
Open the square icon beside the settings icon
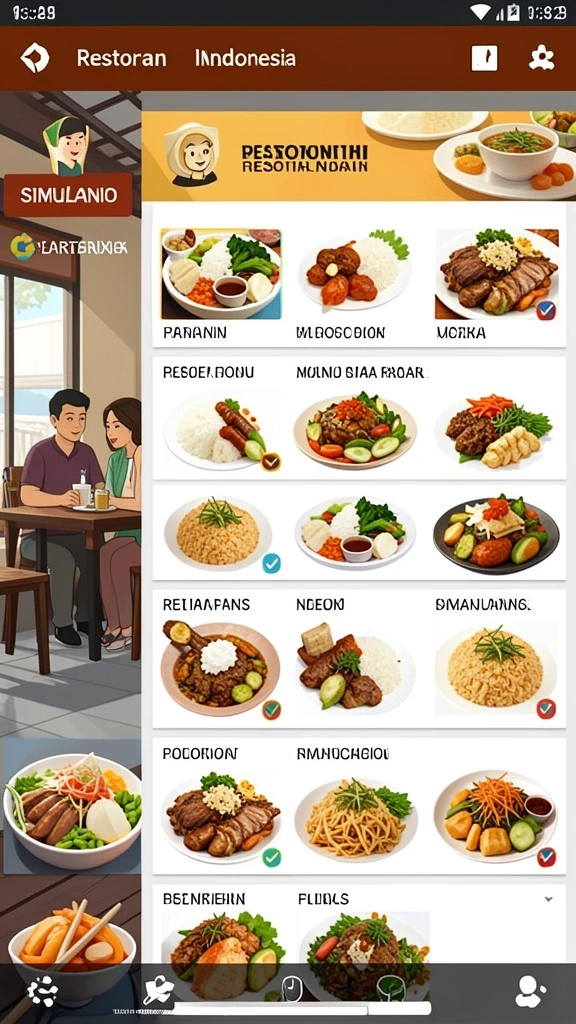[484, 58]
